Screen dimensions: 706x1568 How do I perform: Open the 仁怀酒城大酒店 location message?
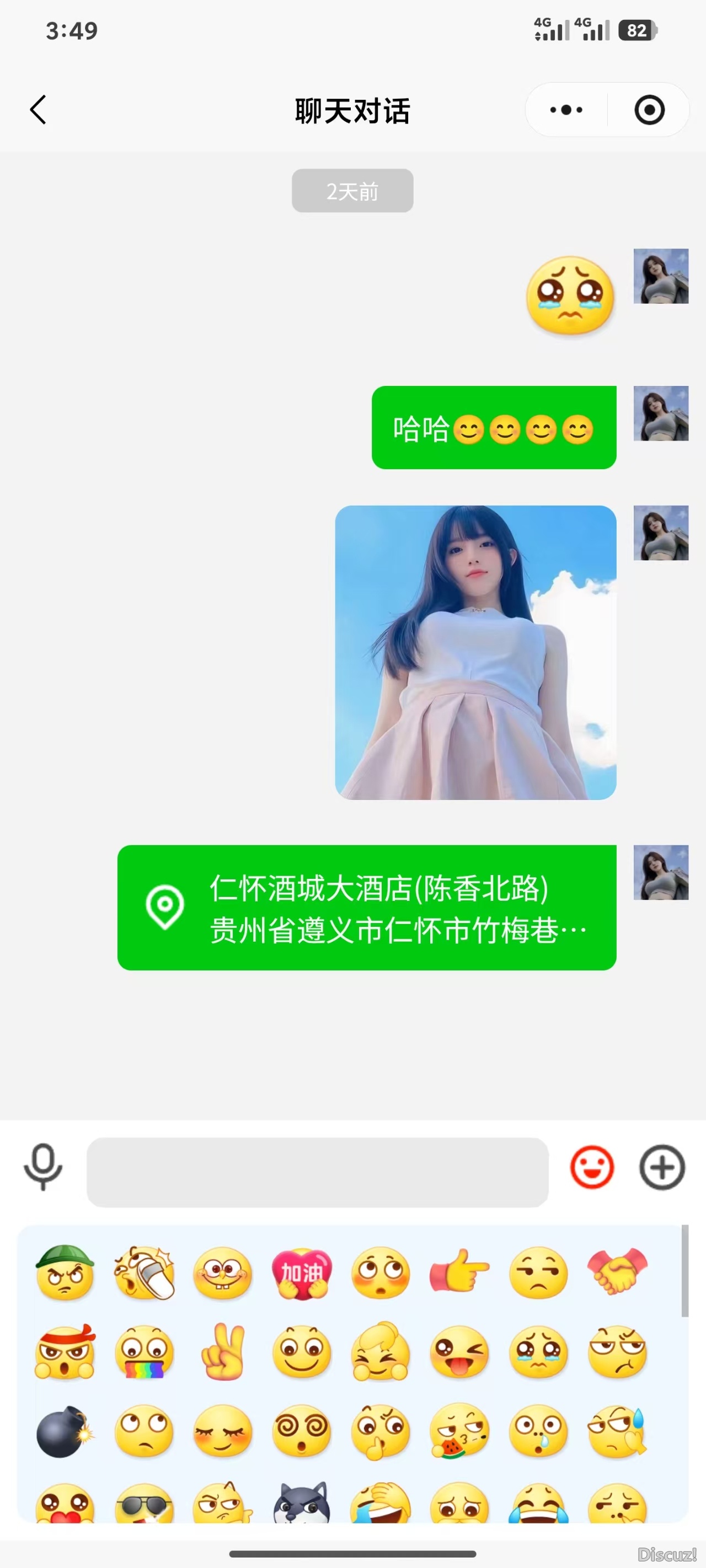pyautogui.click(x=367, y=907)
